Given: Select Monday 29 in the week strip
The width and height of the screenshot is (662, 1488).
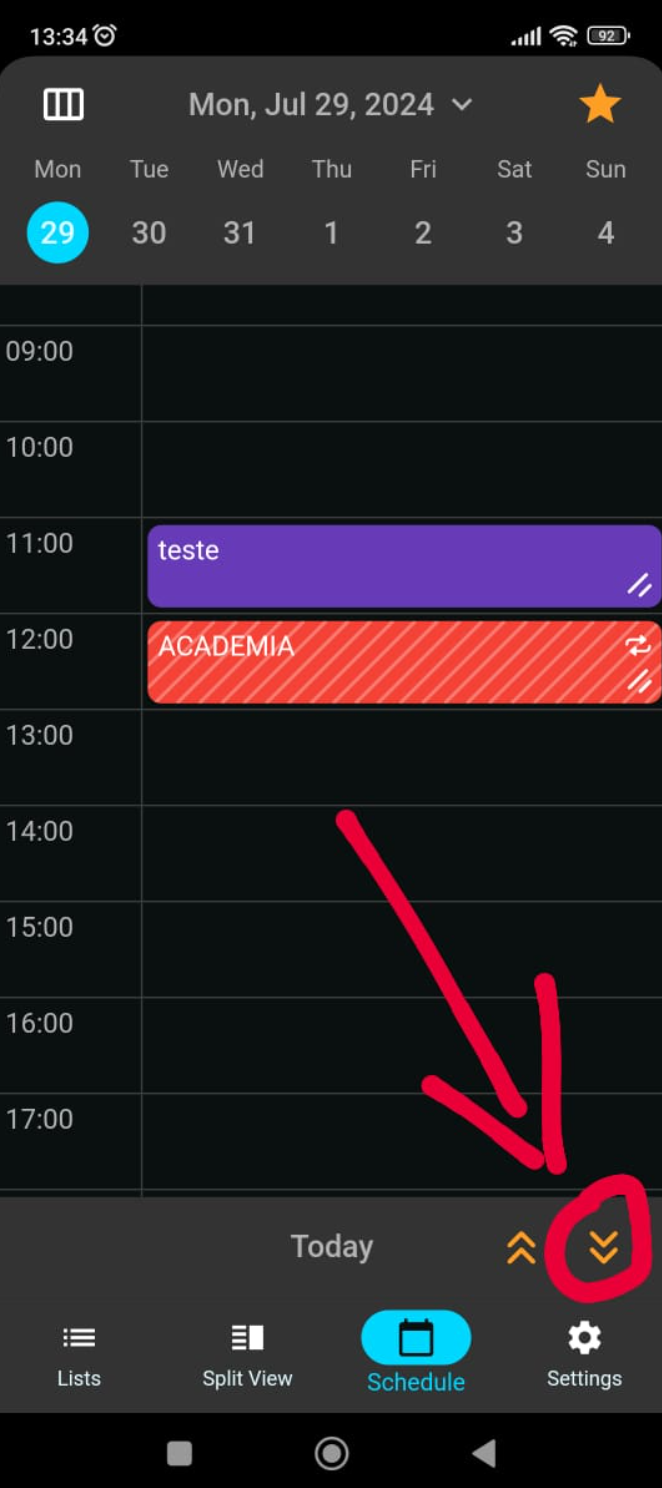Looking at the screenshot, I should coord(57,232).
